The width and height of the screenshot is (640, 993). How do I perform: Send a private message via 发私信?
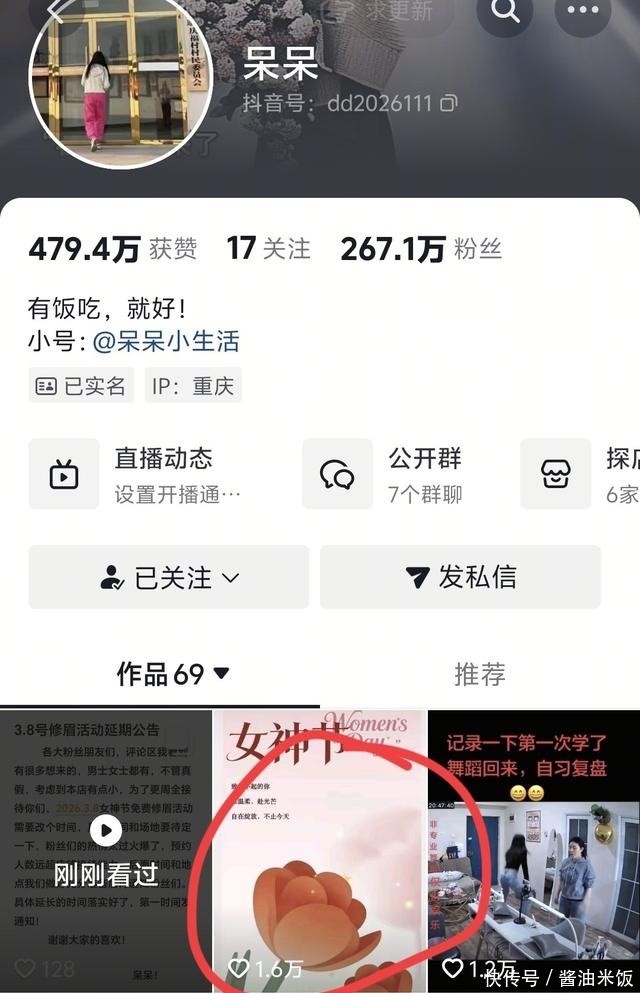click(460, 577)
